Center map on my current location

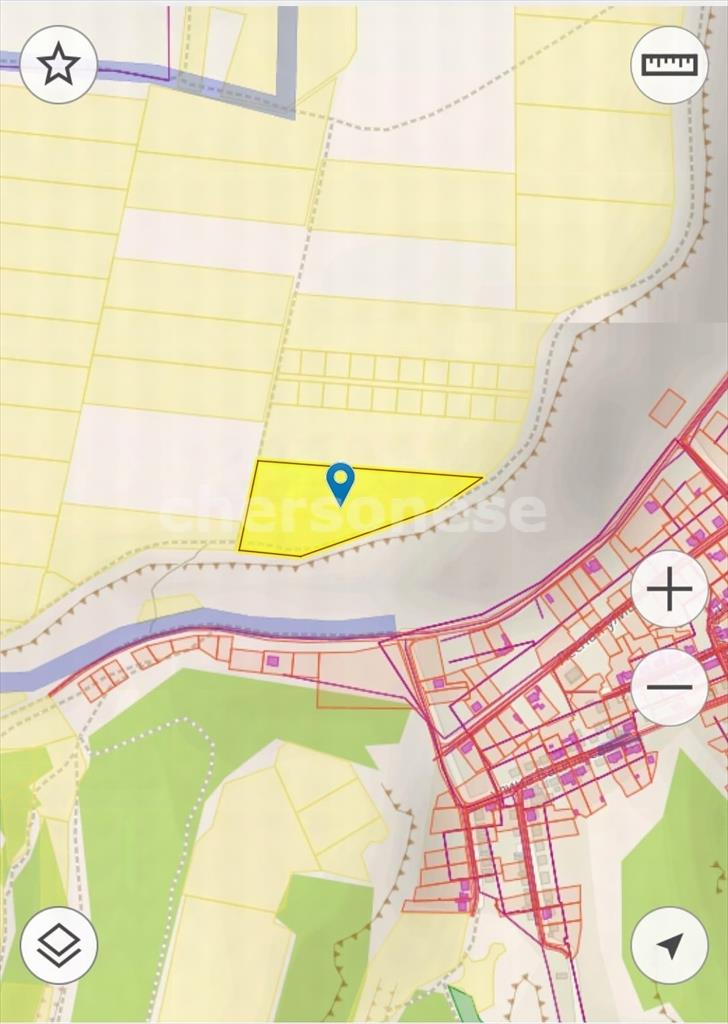669,945
